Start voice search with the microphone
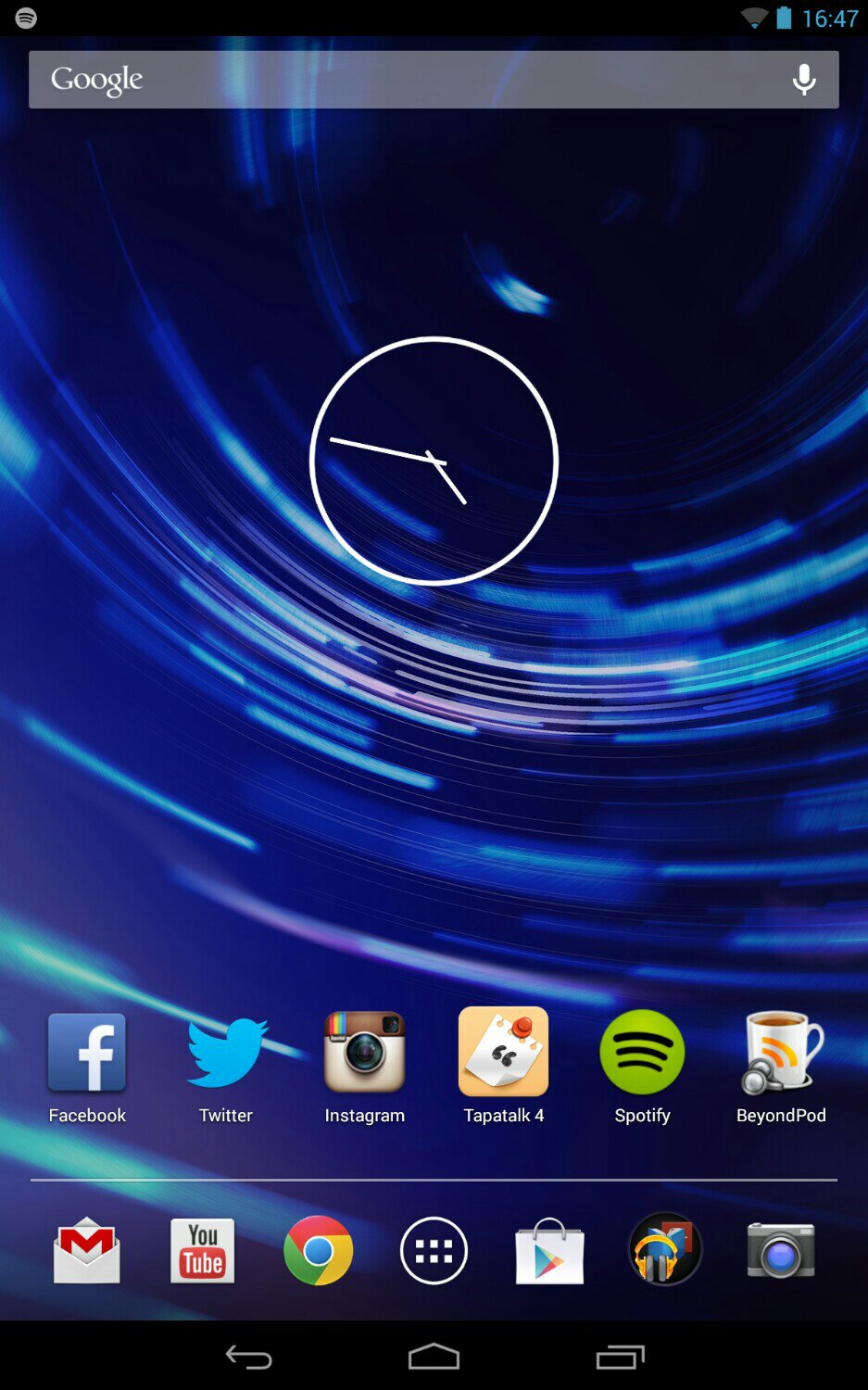This screenshot has width=868, height=1390. click(804, 80)
